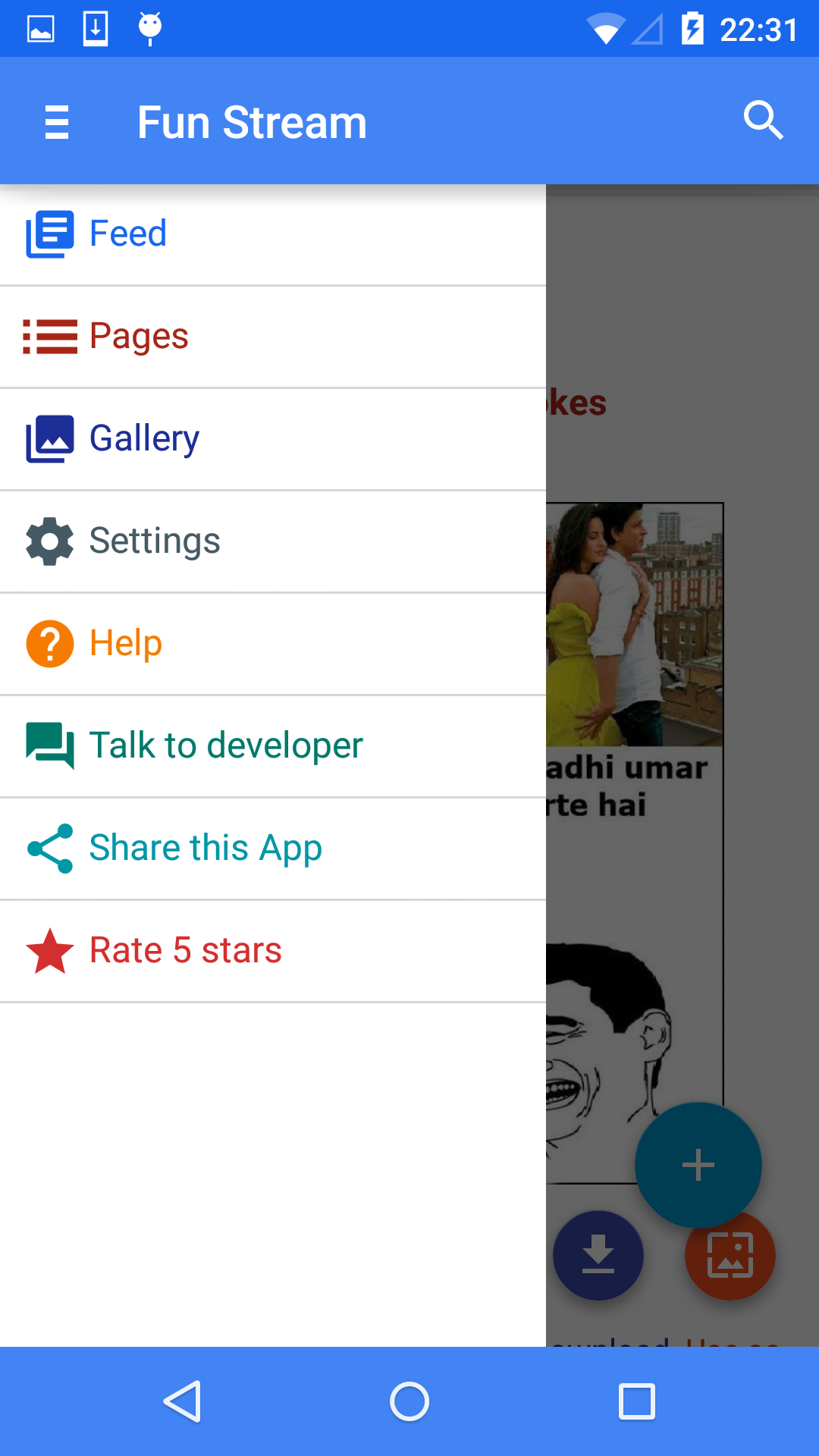Choose Talk to developer
This screenshot has height=1456, width=819.
226,745
